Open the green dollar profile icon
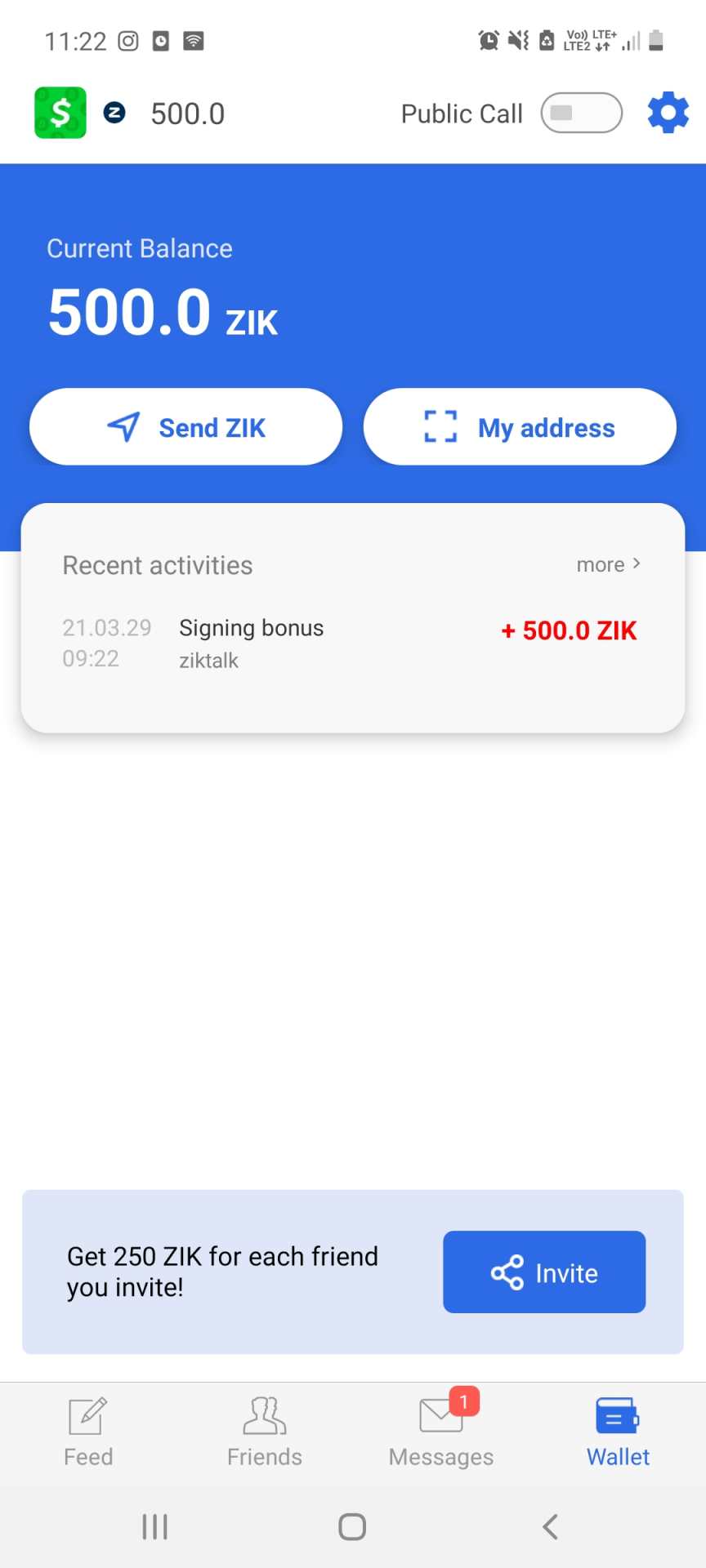706x1568 pixels. click(x=60, y=113)
